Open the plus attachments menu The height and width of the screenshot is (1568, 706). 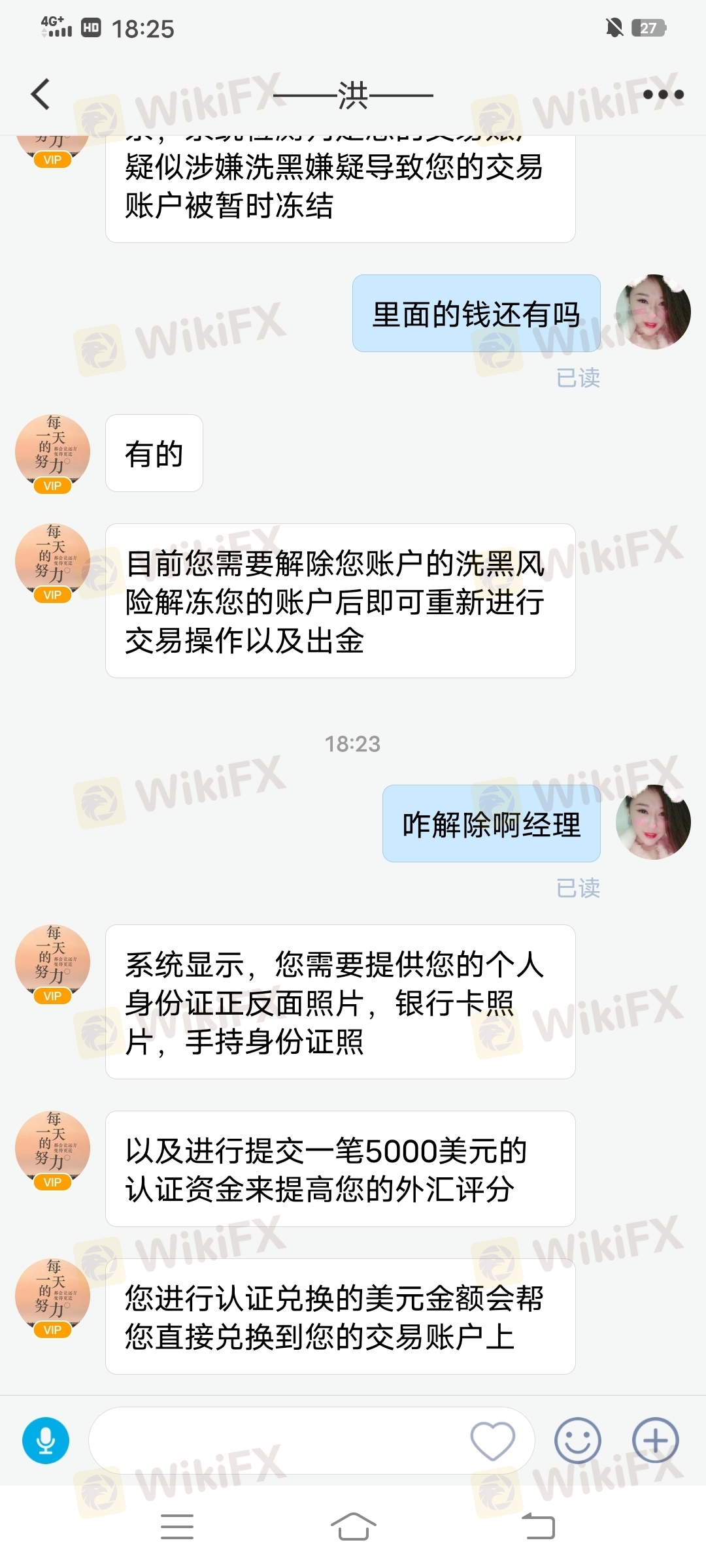point(655,1440)
